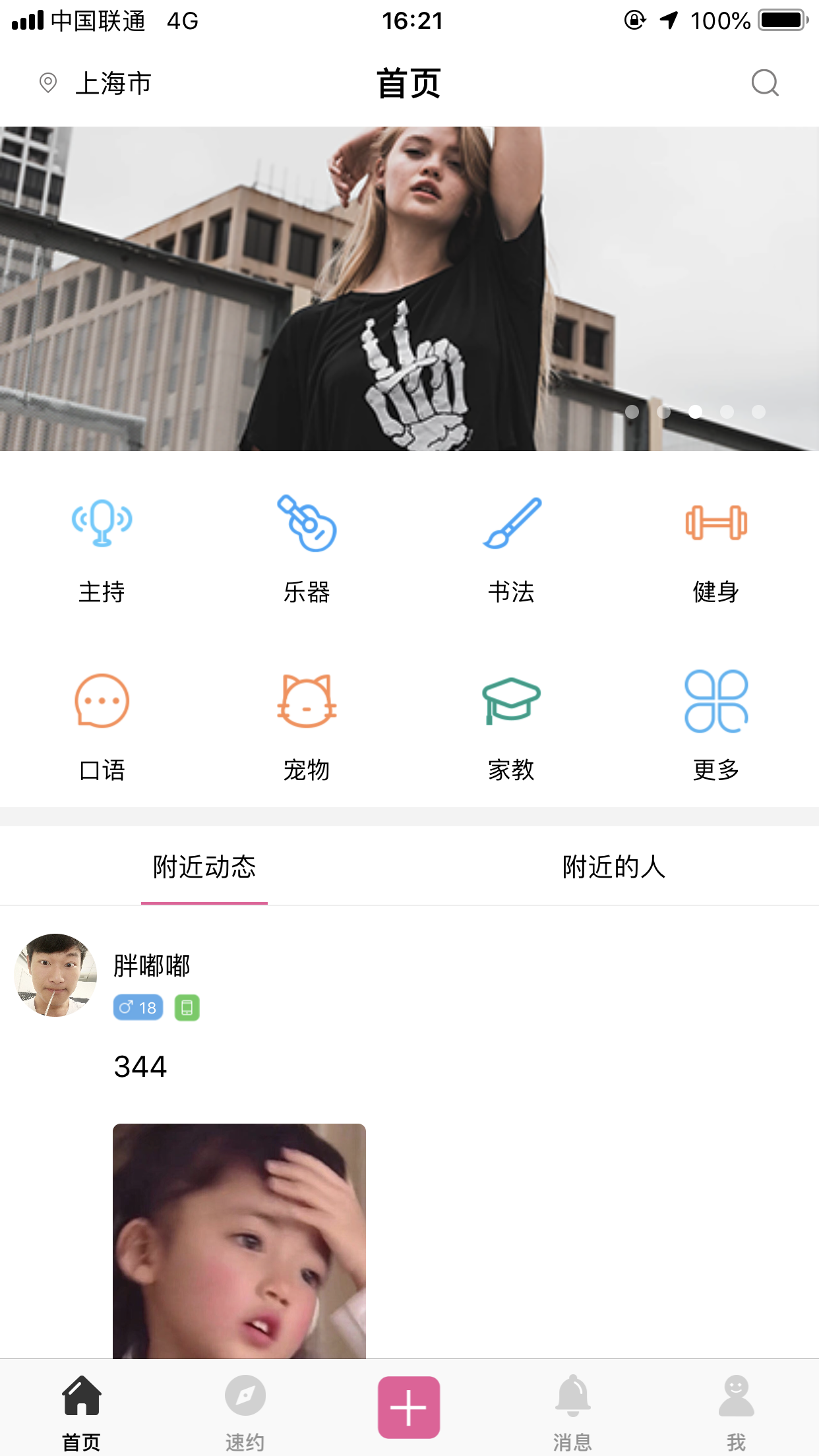This screenshot has height=1456, width=819.
Task: Open the 宠物 category
Action: (307, 725)
